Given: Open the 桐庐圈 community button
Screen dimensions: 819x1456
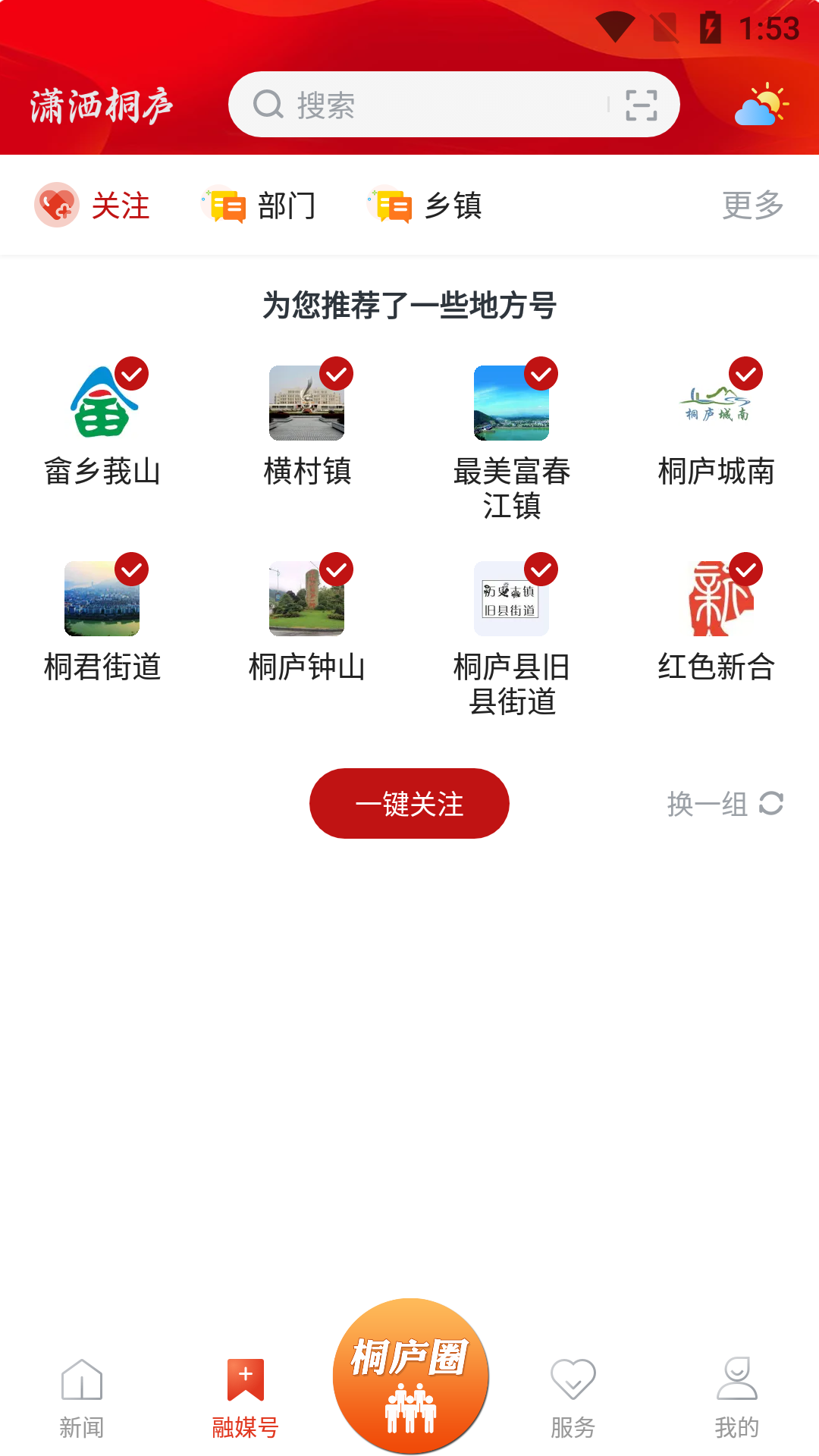Looking at the screenshot, I should 410,1376.
